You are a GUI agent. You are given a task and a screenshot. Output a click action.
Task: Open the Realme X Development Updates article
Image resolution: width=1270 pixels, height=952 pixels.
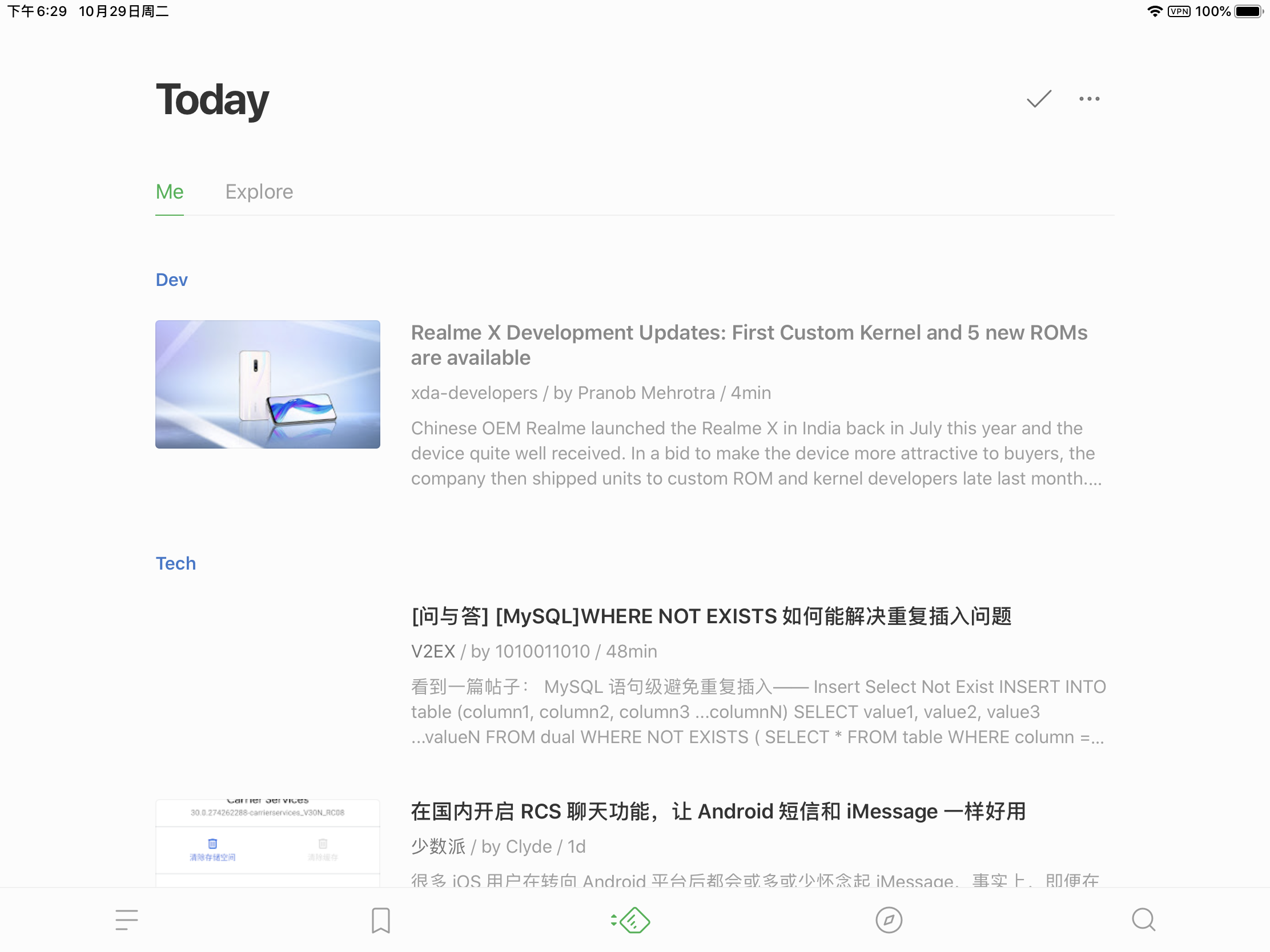pos(749,345)
